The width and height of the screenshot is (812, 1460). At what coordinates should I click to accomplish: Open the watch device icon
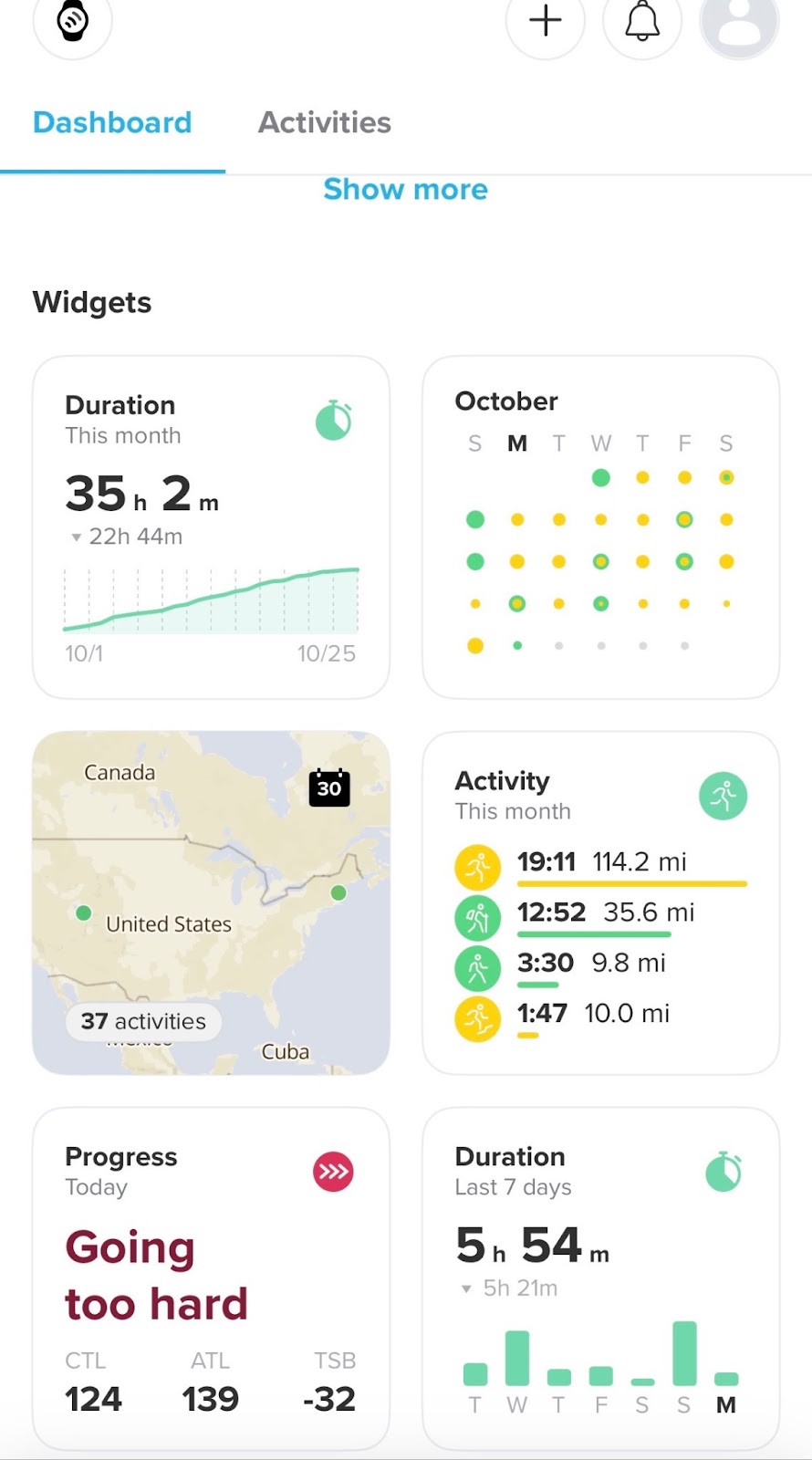point(73,20)
